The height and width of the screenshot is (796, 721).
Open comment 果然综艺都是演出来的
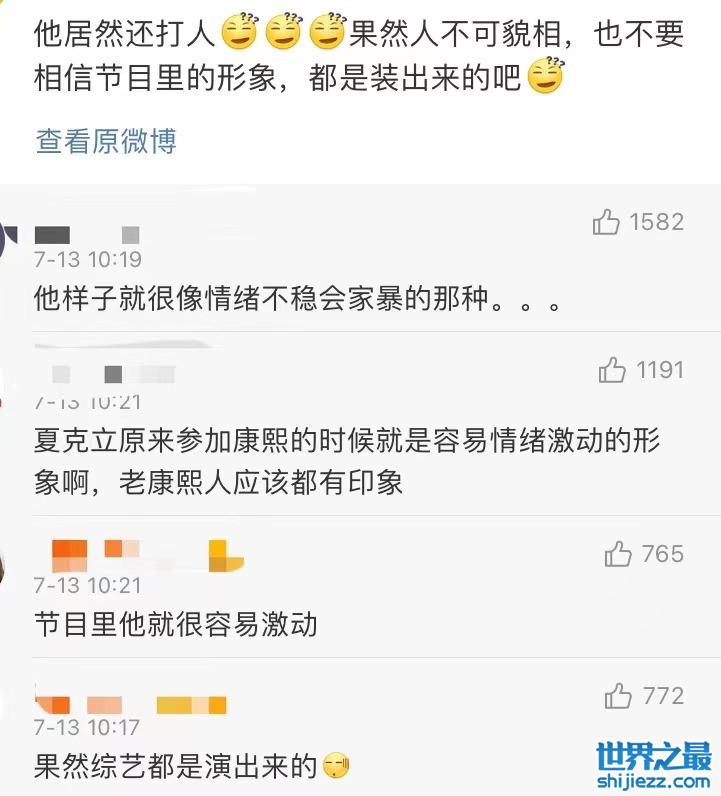pos(175,767)
